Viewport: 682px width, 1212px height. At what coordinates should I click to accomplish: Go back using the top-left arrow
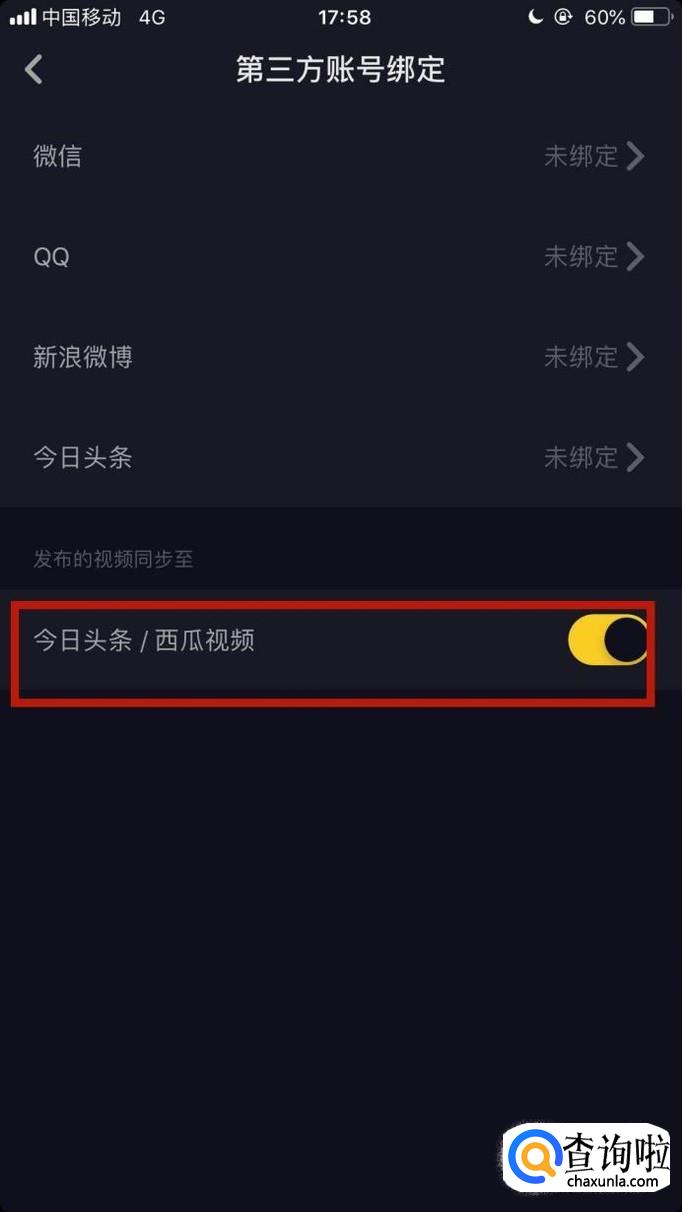pyautogui.click(x=34, y=69)
